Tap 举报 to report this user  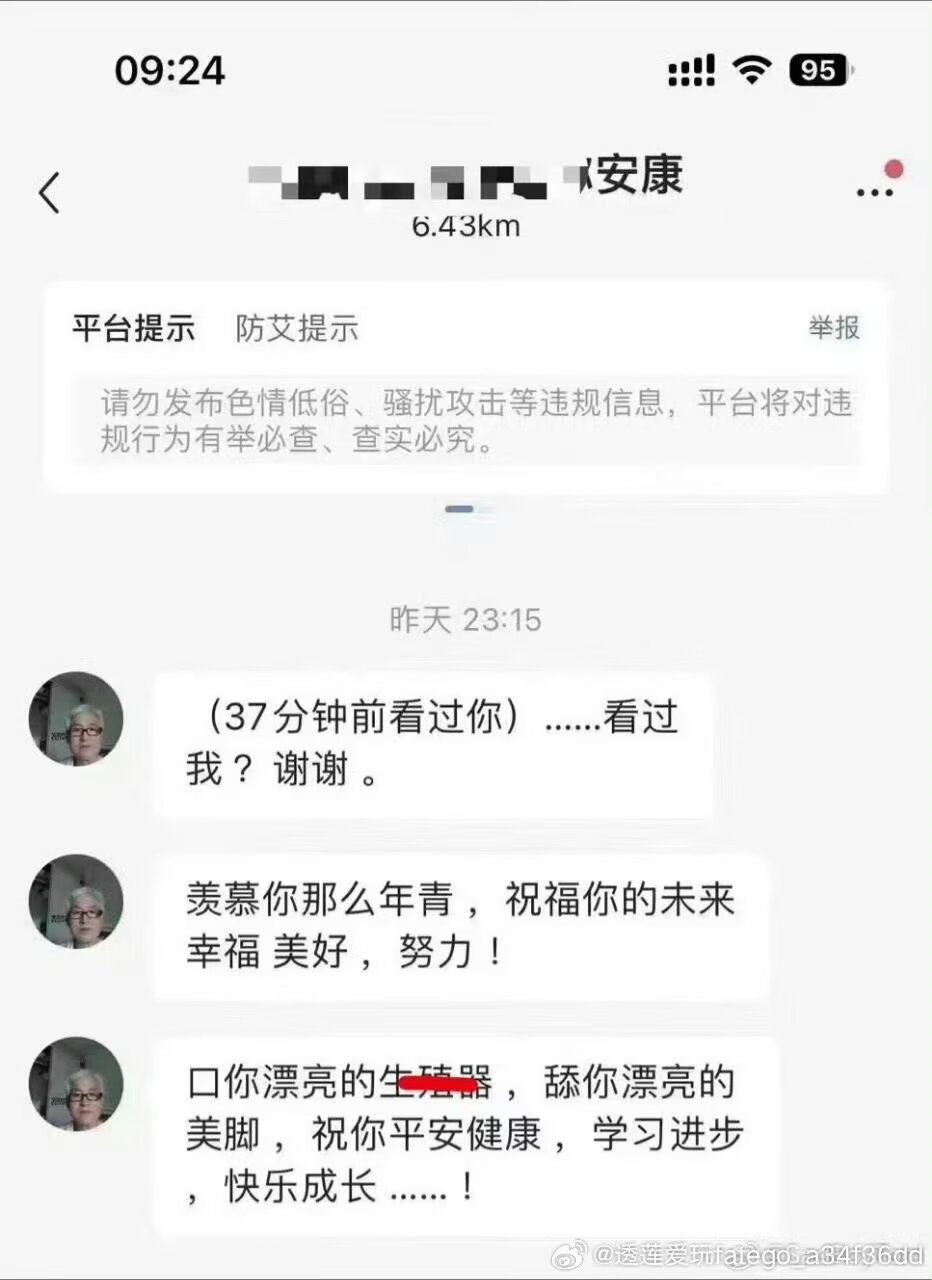(x=834, y=328)
